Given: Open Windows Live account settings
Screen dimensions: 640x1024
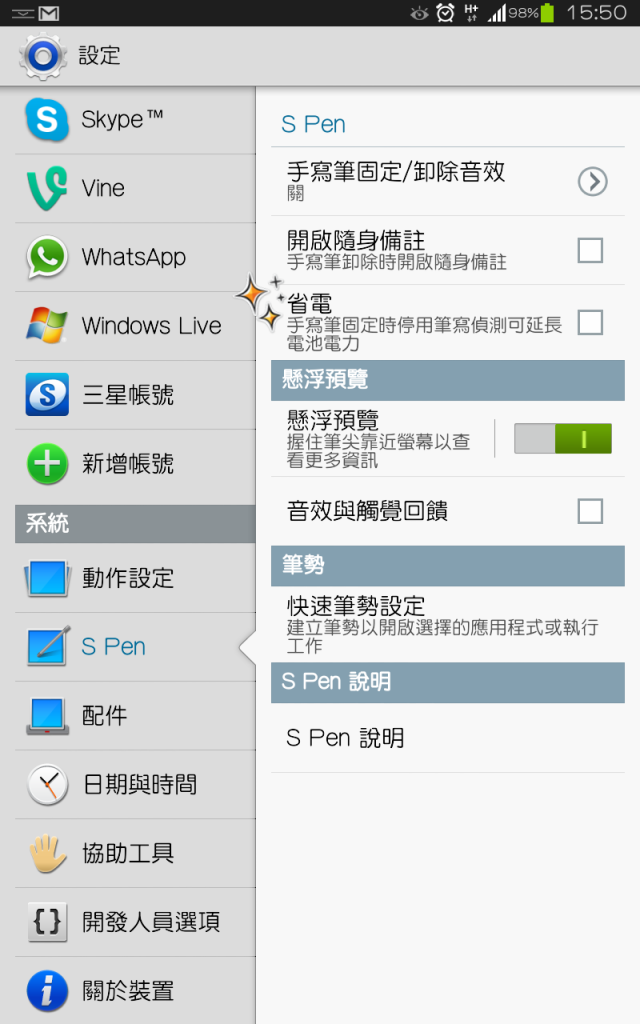Looking at the screenshot, I should (135, 326).
